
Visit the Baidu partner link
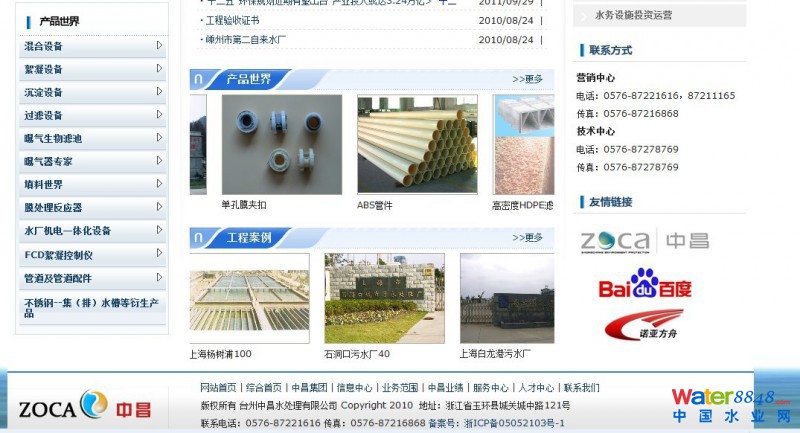click(x=645, y=286)
